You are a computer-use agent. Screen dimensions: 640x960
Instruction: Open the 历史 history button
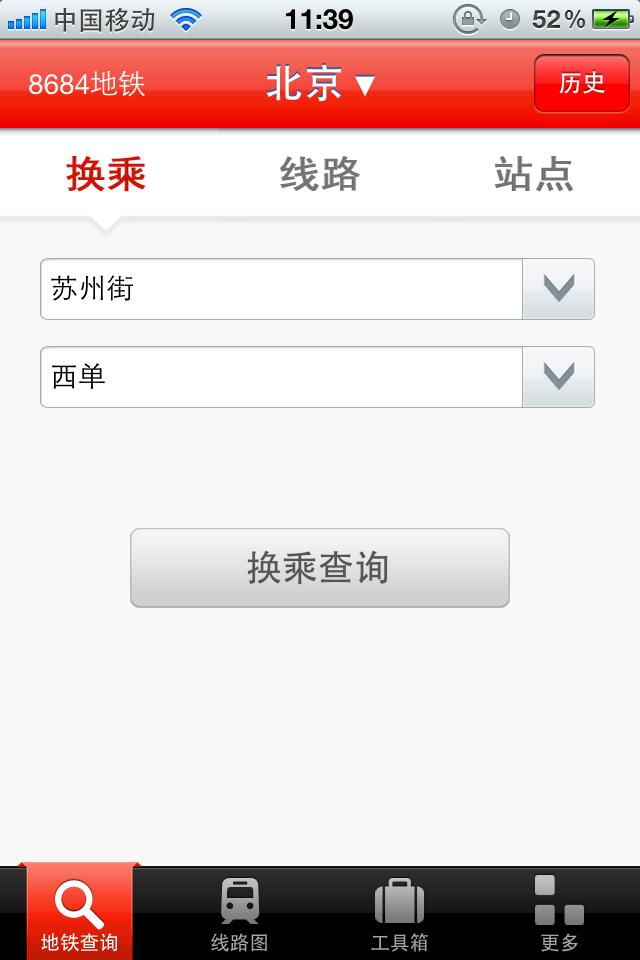coord(582,83)
